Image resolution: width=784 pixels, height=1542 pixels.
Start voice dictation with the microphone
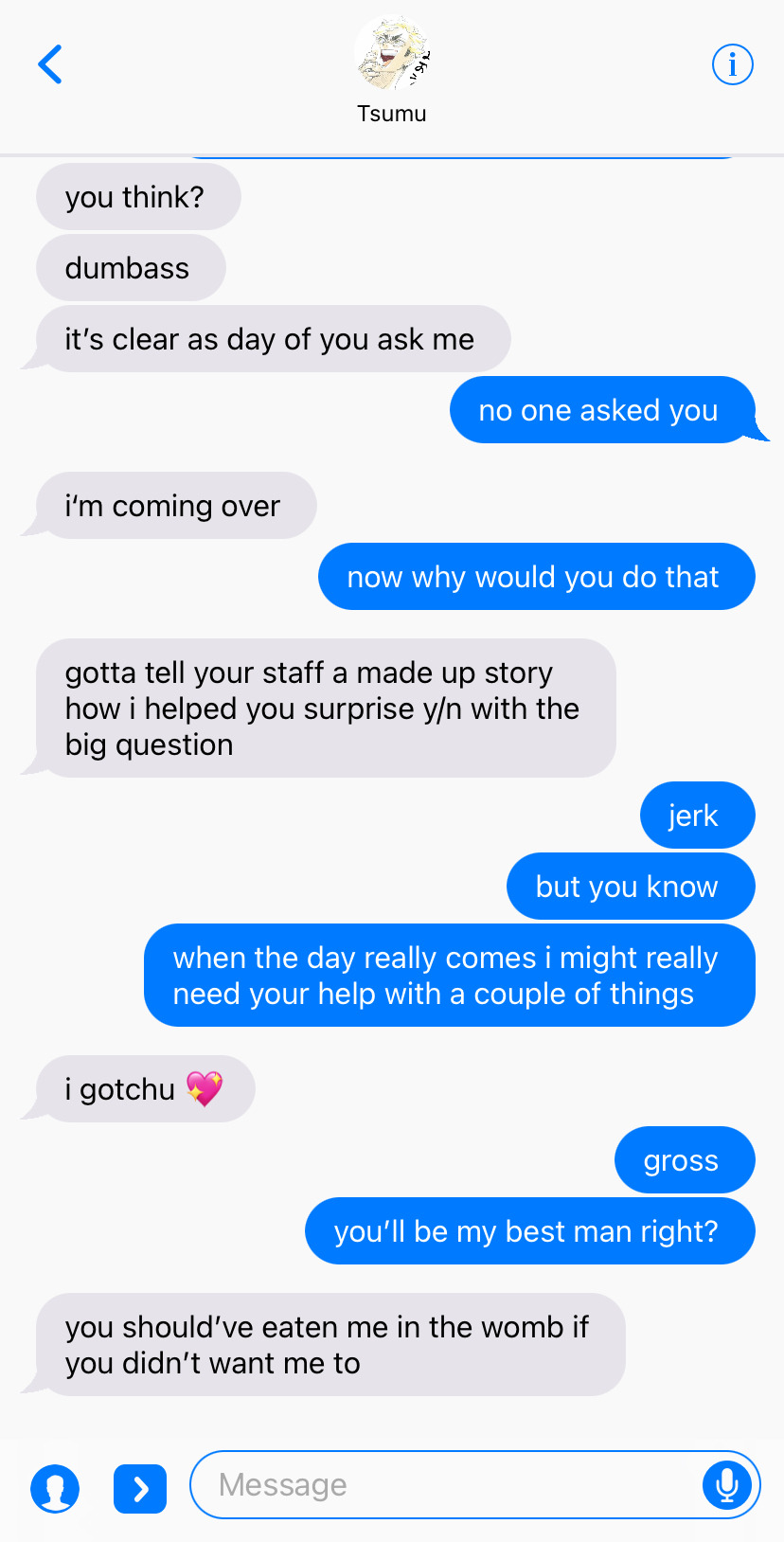[727, 1484]
